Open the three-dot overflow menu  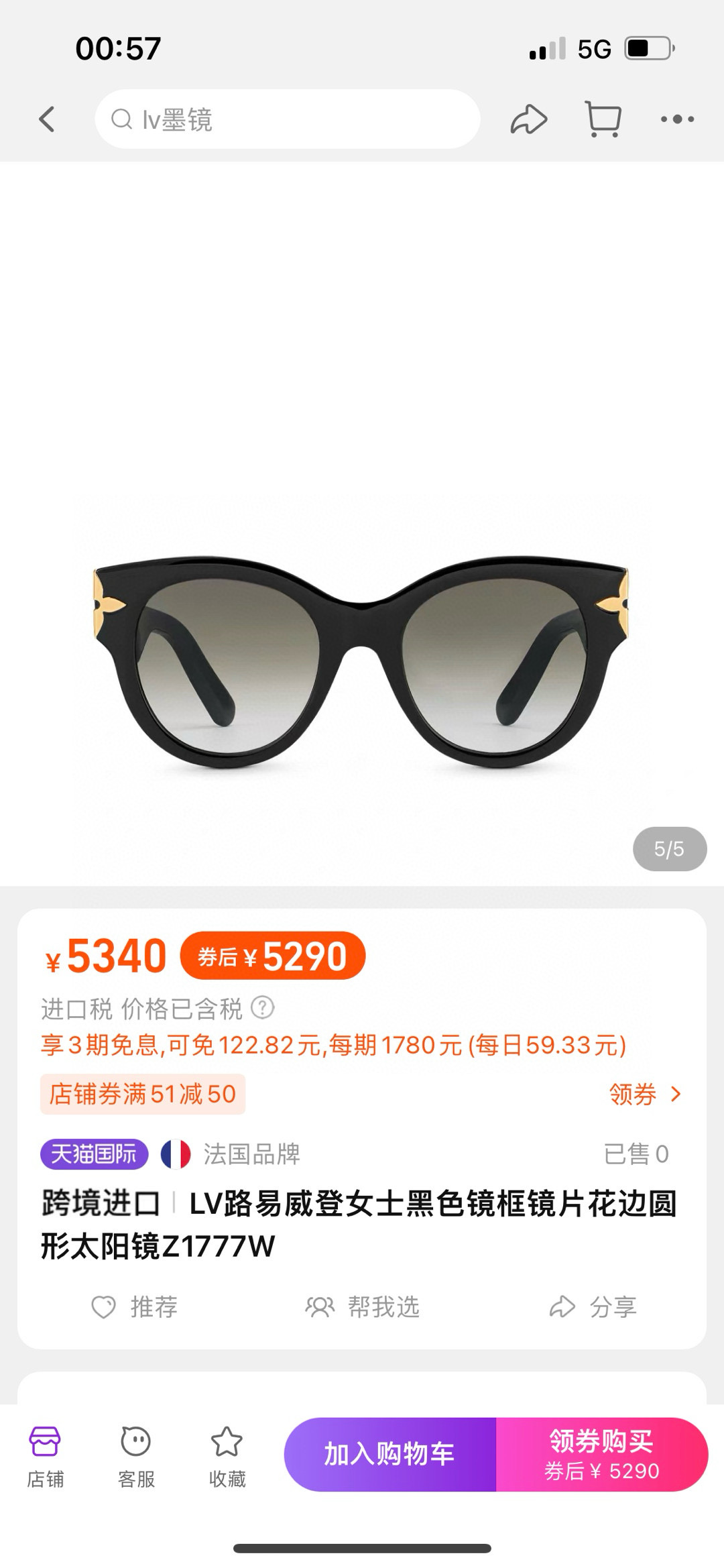click(x=677, y=120)
